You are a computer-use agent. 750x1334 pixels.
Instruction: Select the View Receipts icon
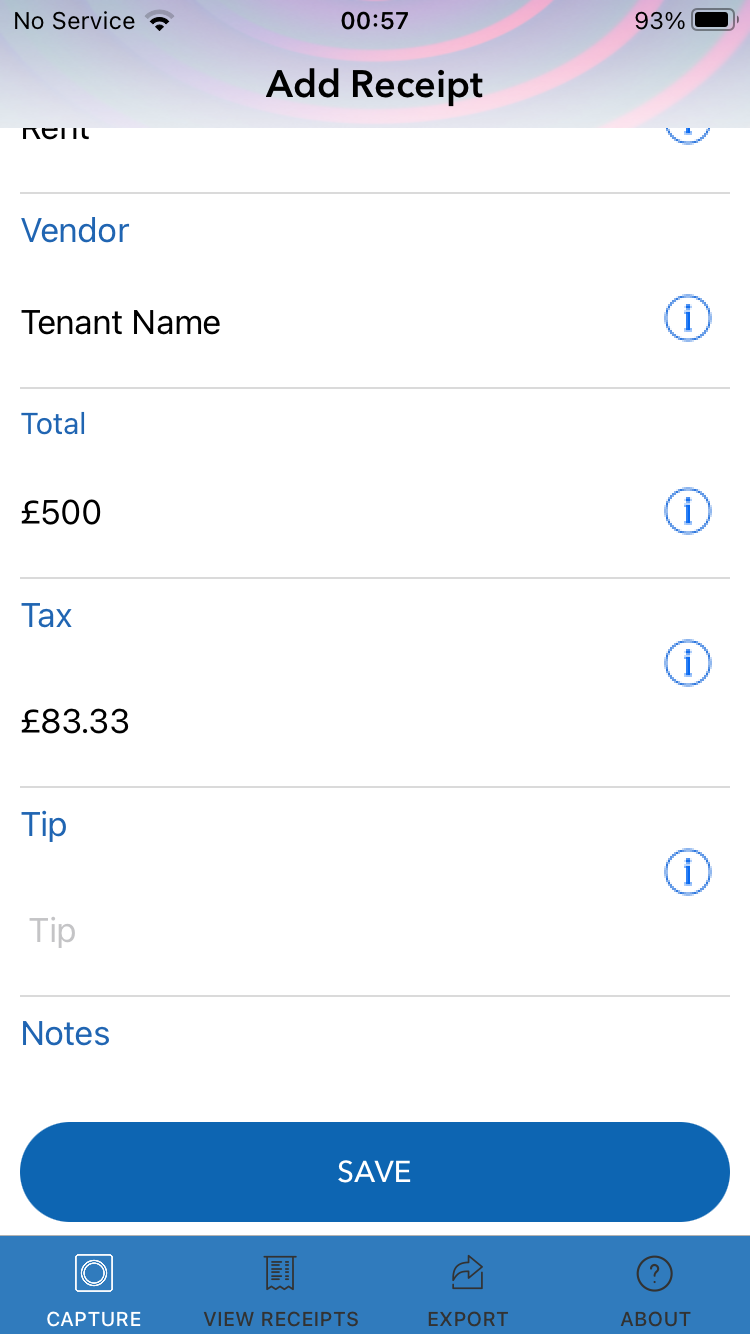point(280,1273)
